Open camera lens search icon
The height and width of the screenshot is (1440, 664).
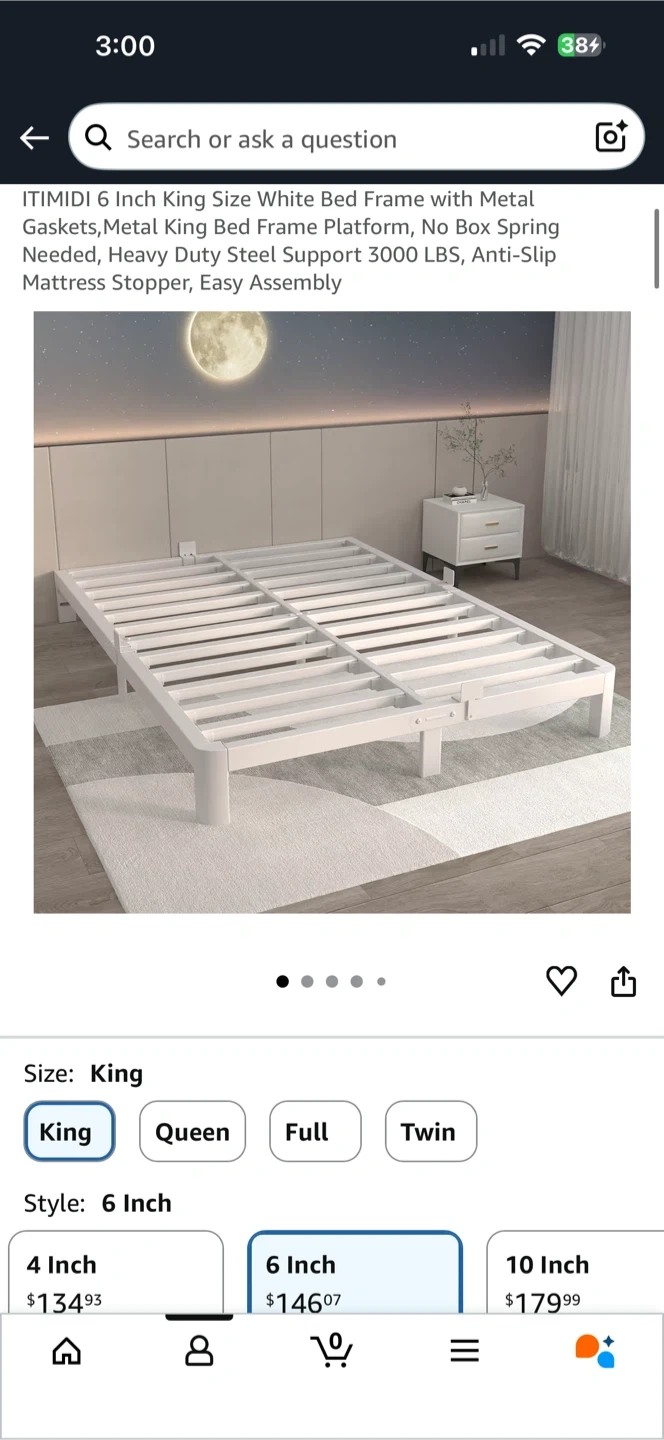(610, 137)
